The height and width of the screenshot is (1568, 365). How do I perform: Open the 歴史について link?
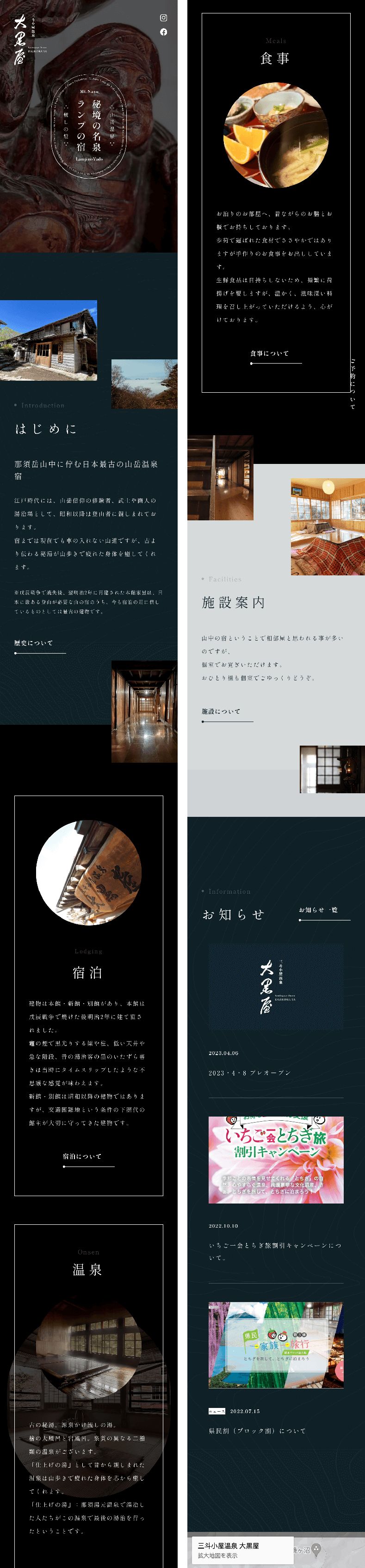pos(34,643)
